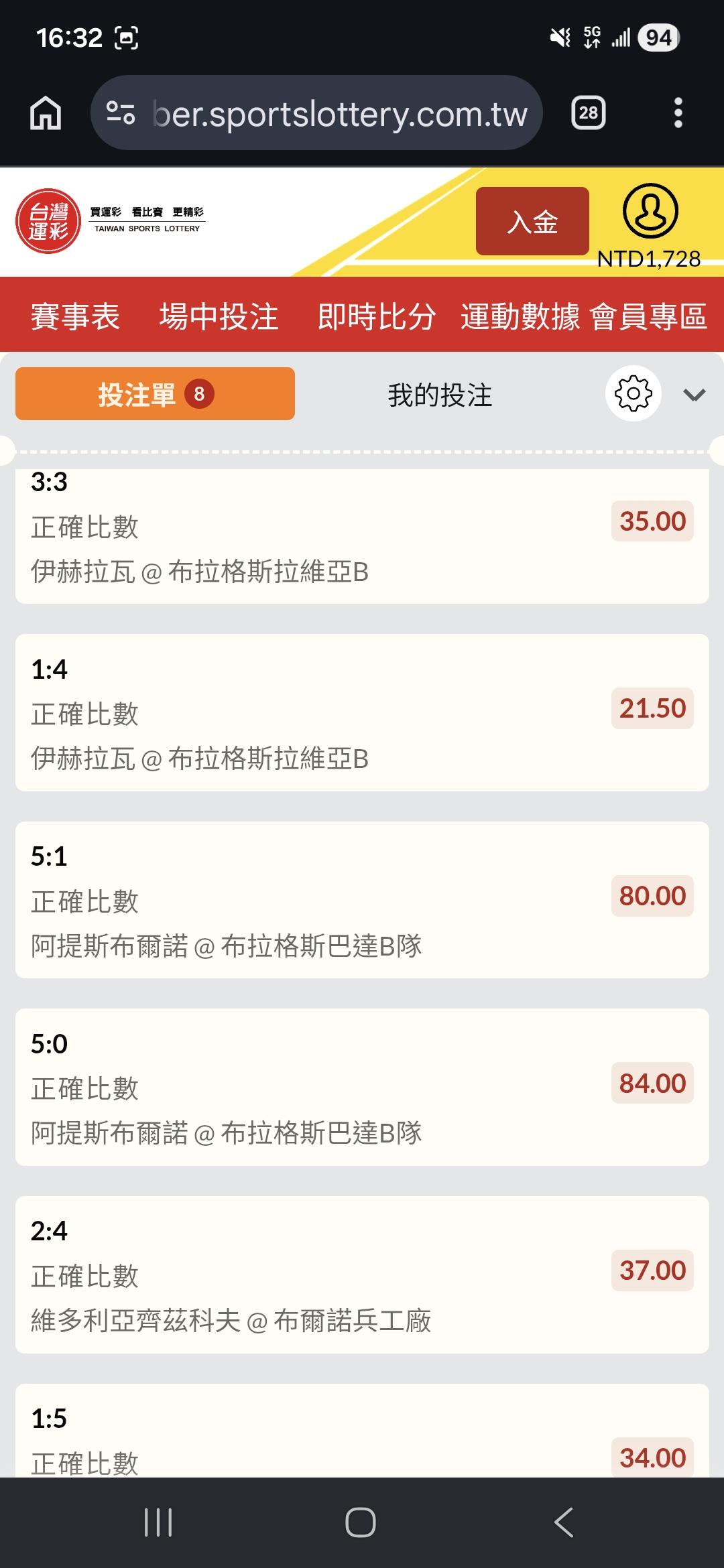Tap the sportslottery.com.tw address bar
Viewport: 724px width, 1568px height.
(335, 113)
